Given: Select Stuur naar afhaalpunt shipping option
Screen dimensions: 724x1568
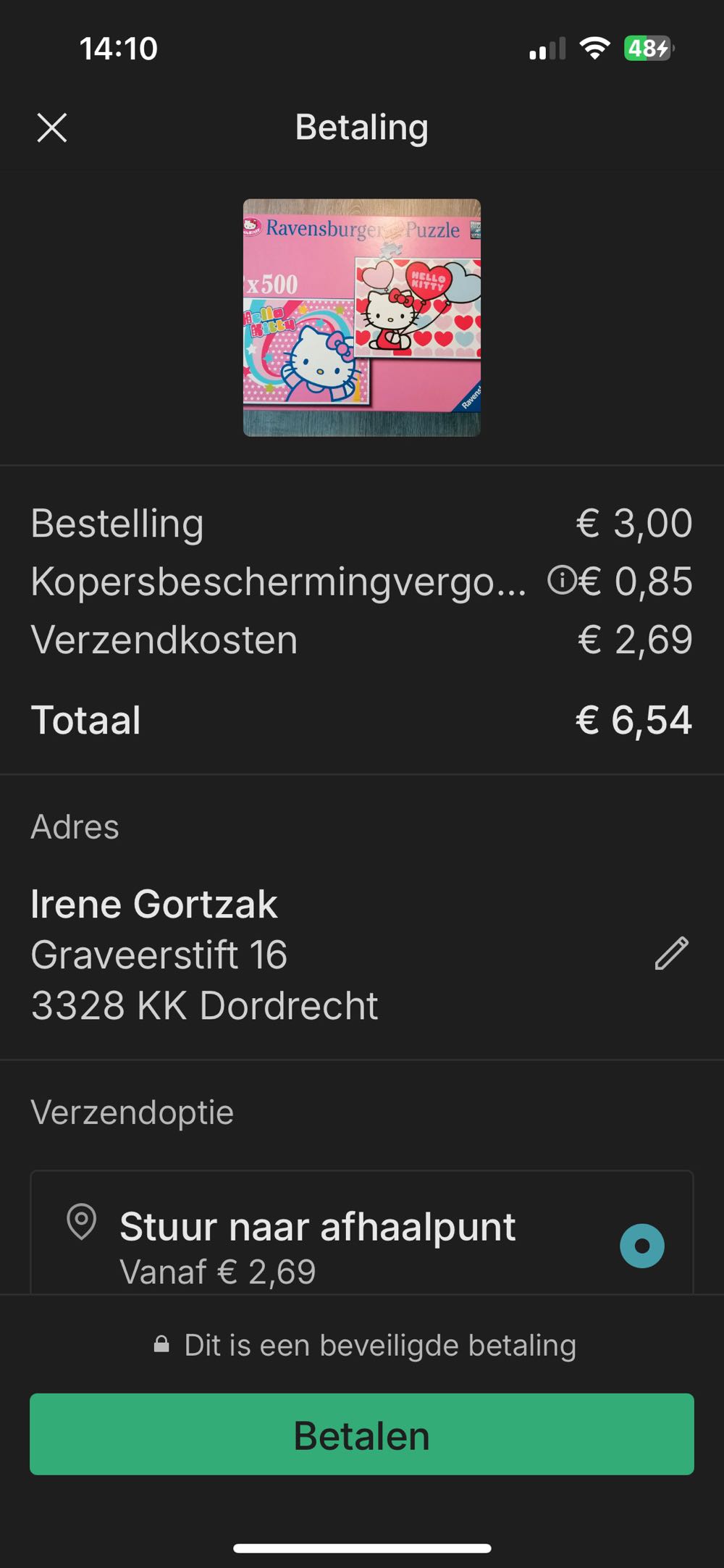Looking at the screenshot, I should (x=641, y=1246).
